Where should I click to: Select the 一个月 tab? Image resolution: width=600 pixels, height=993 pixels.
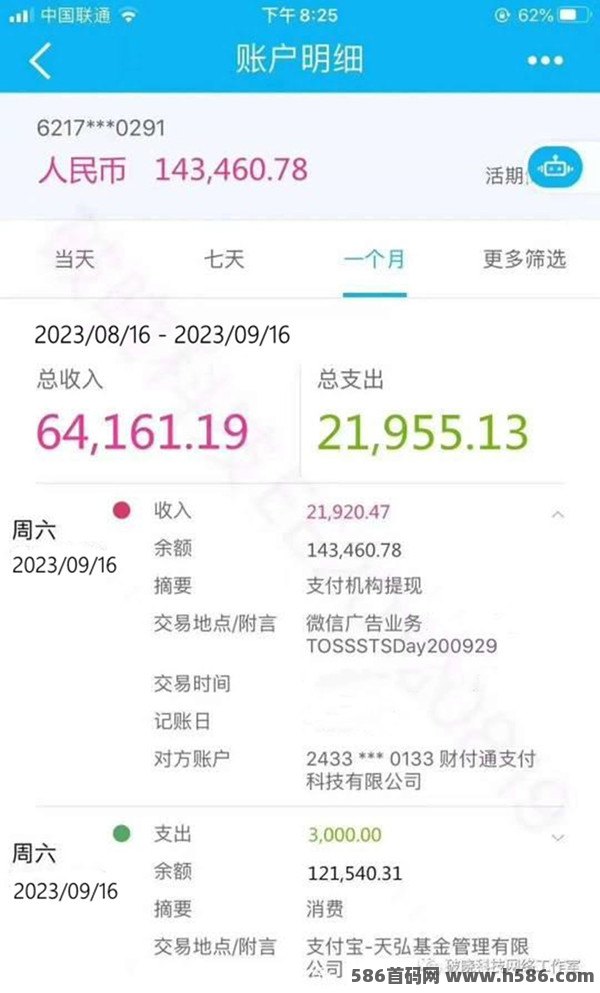(x=374, y=259)
